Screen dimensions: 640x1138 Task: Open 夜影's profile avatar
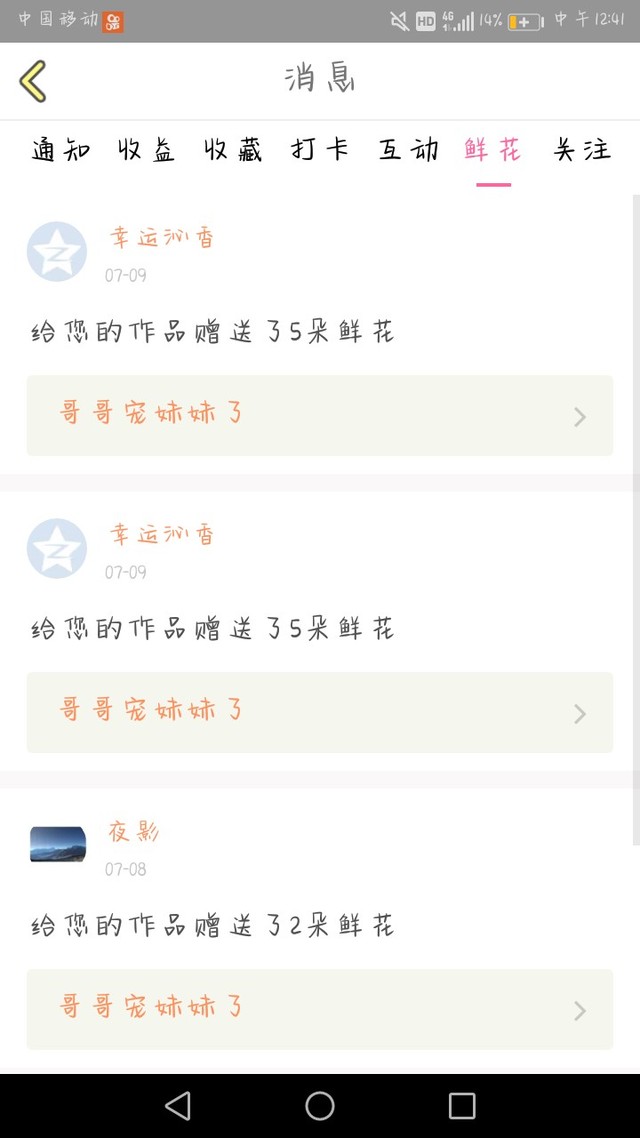(57, 844)
